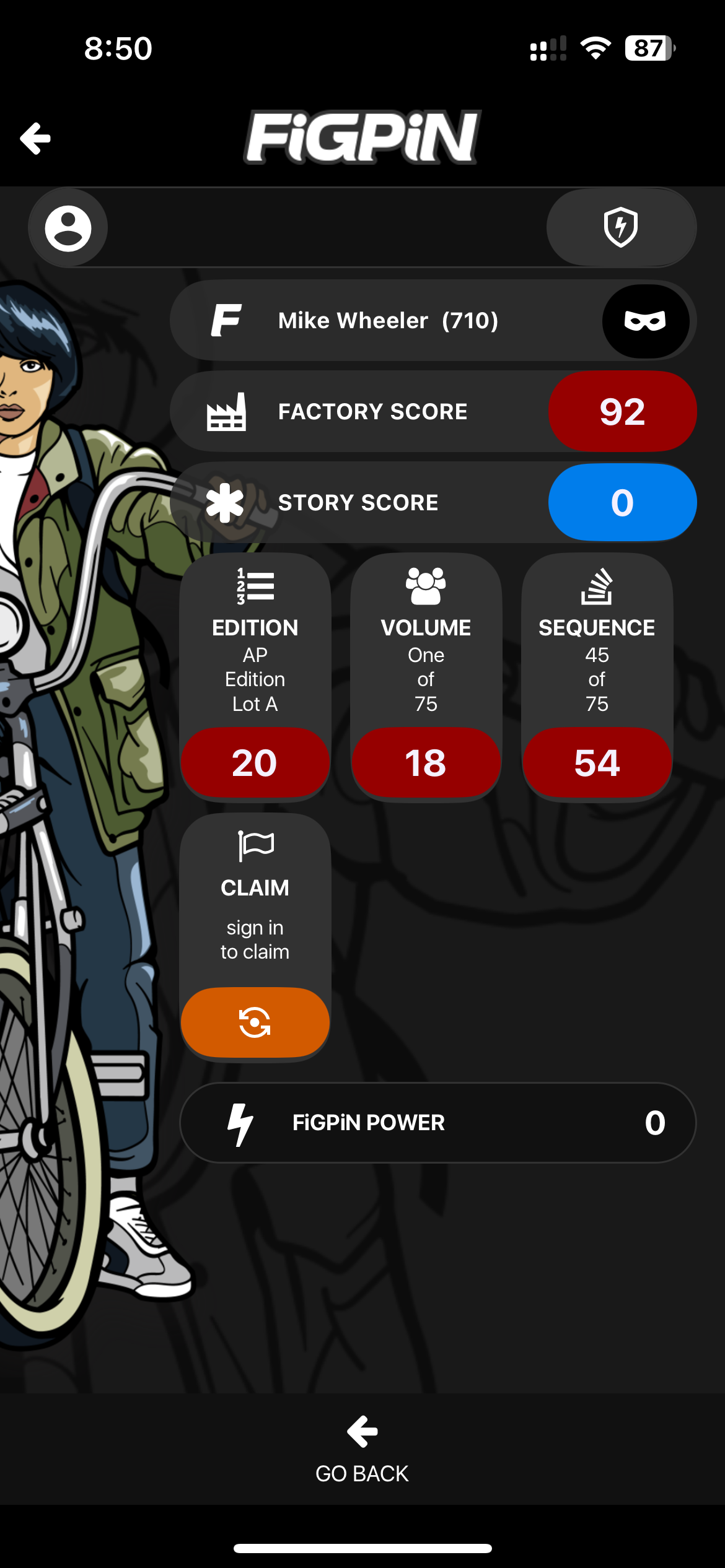Open the shield lightning badge button

click(x=621, y=227)
